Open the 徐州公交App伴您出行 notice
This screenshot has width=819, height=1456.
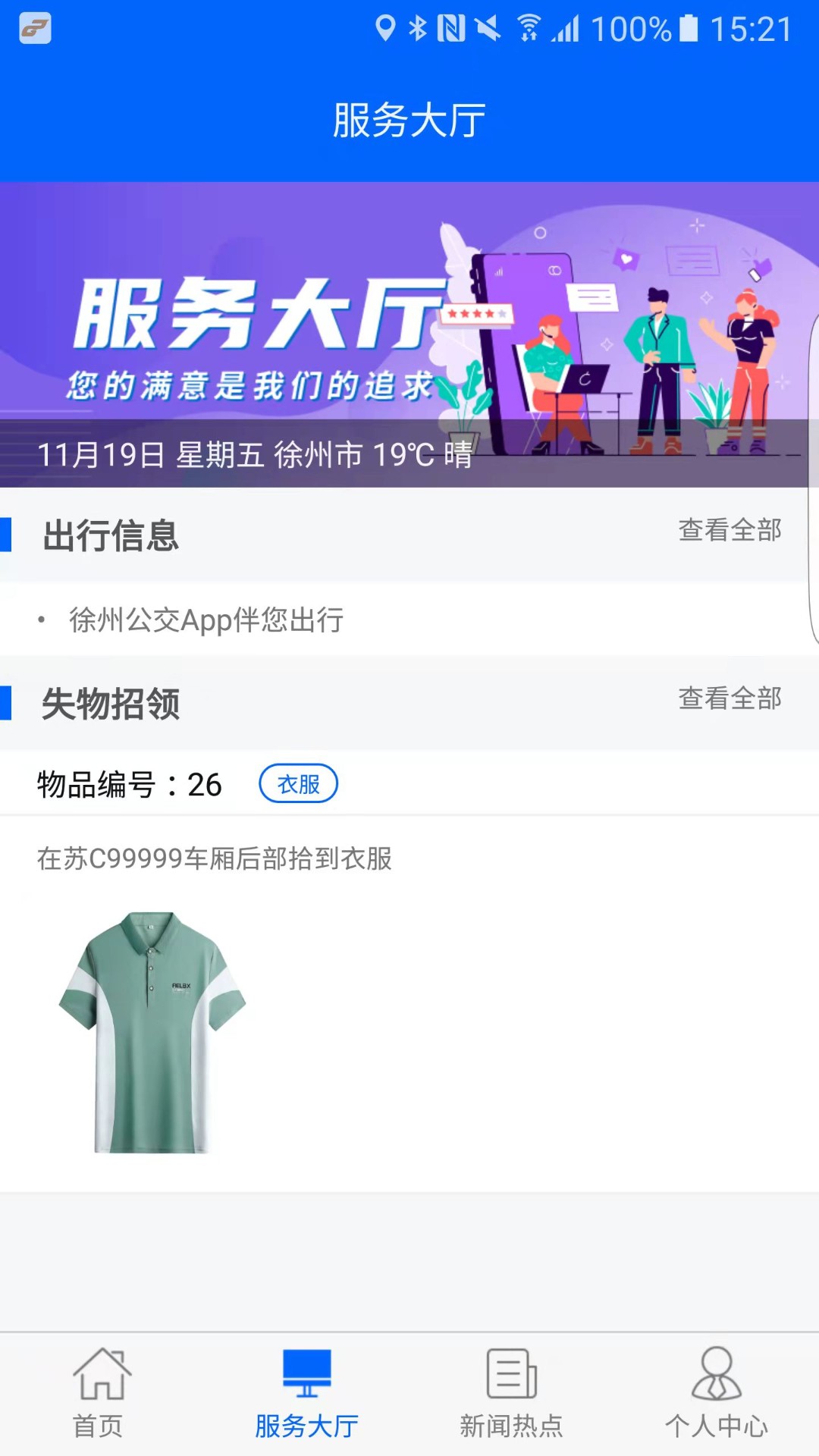pyautogui.click(x=205, y=621)
